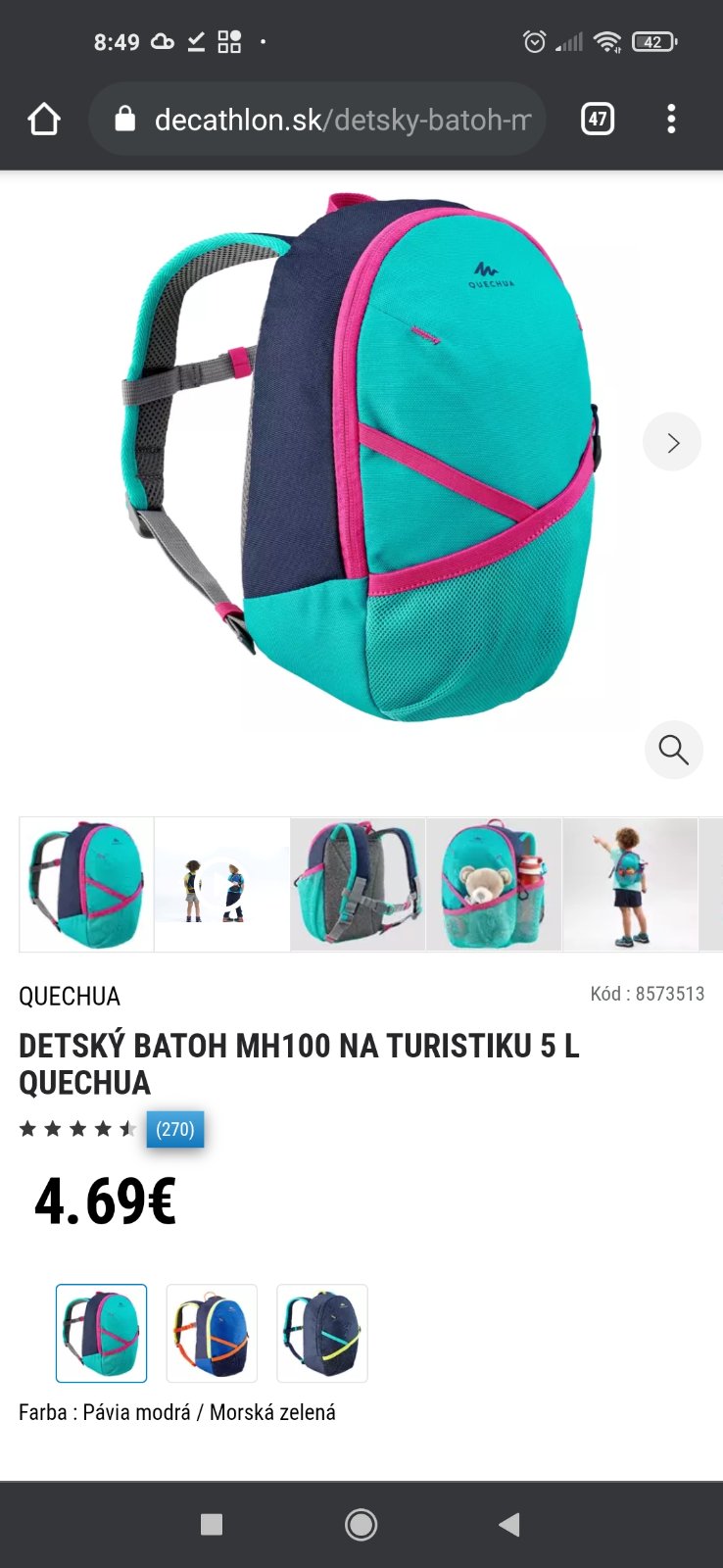Go back with the system back button
Screen dimensions: 723x1568
[x=509, y=1524]
